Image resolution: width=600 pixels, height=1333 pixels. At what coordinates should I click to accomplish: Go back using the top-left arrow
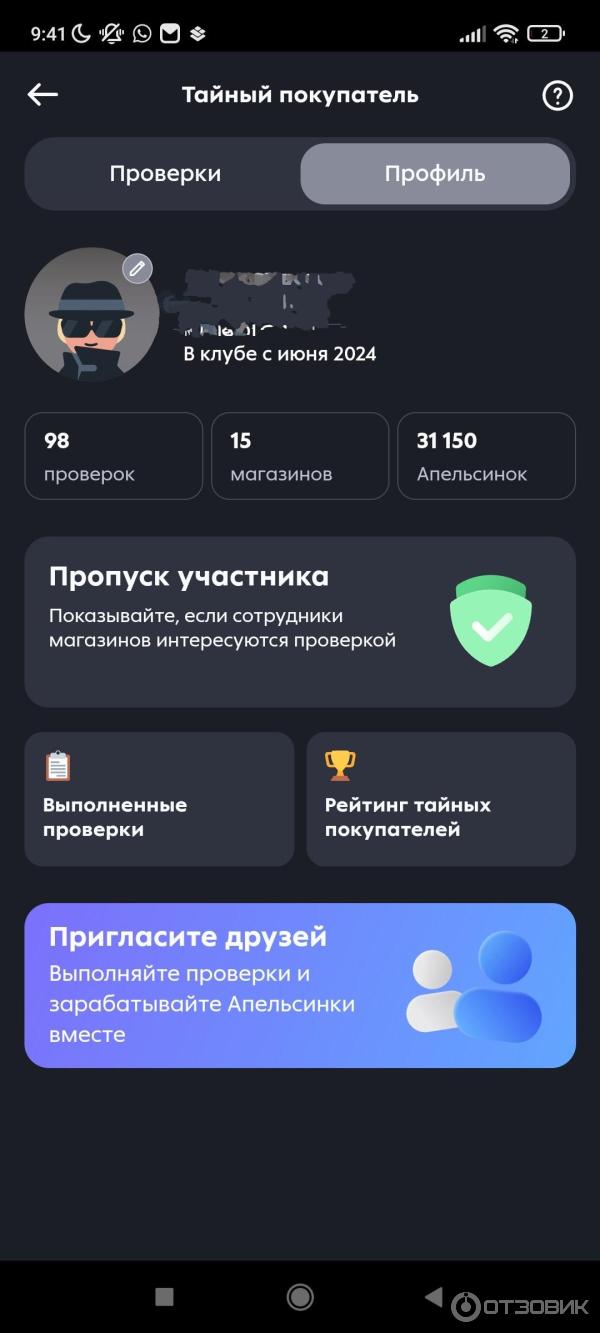42,95
